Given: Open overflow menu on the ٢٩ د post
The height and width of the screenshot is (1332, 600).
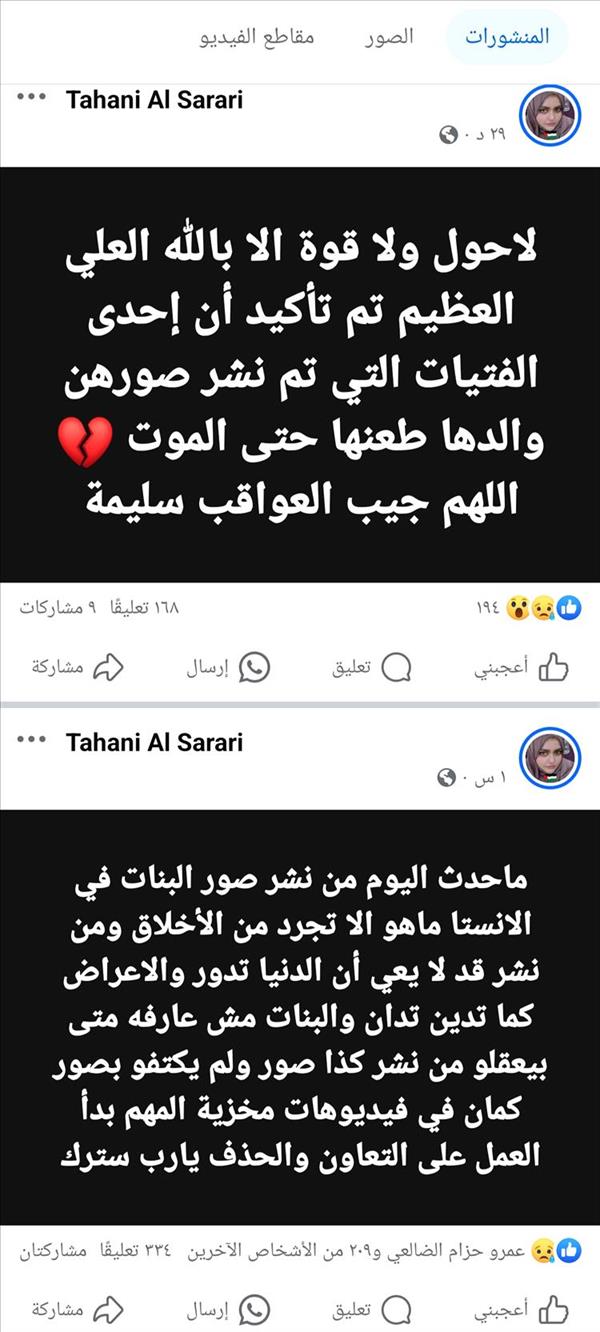Looking at the screenshot, I should pos(33,99).
